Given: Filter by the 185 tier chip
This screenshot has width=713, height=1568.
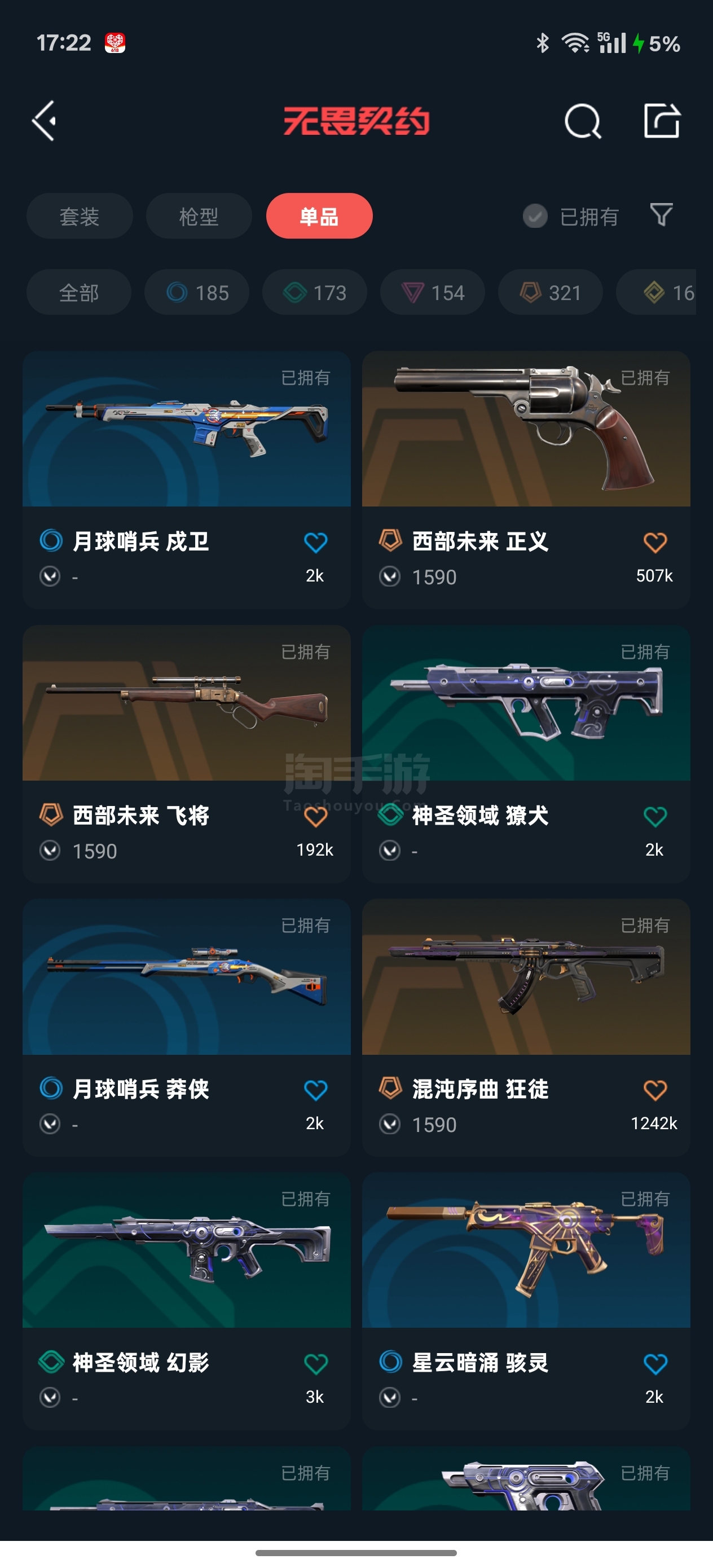Looking at the screenshot, I should pos(197,292).
